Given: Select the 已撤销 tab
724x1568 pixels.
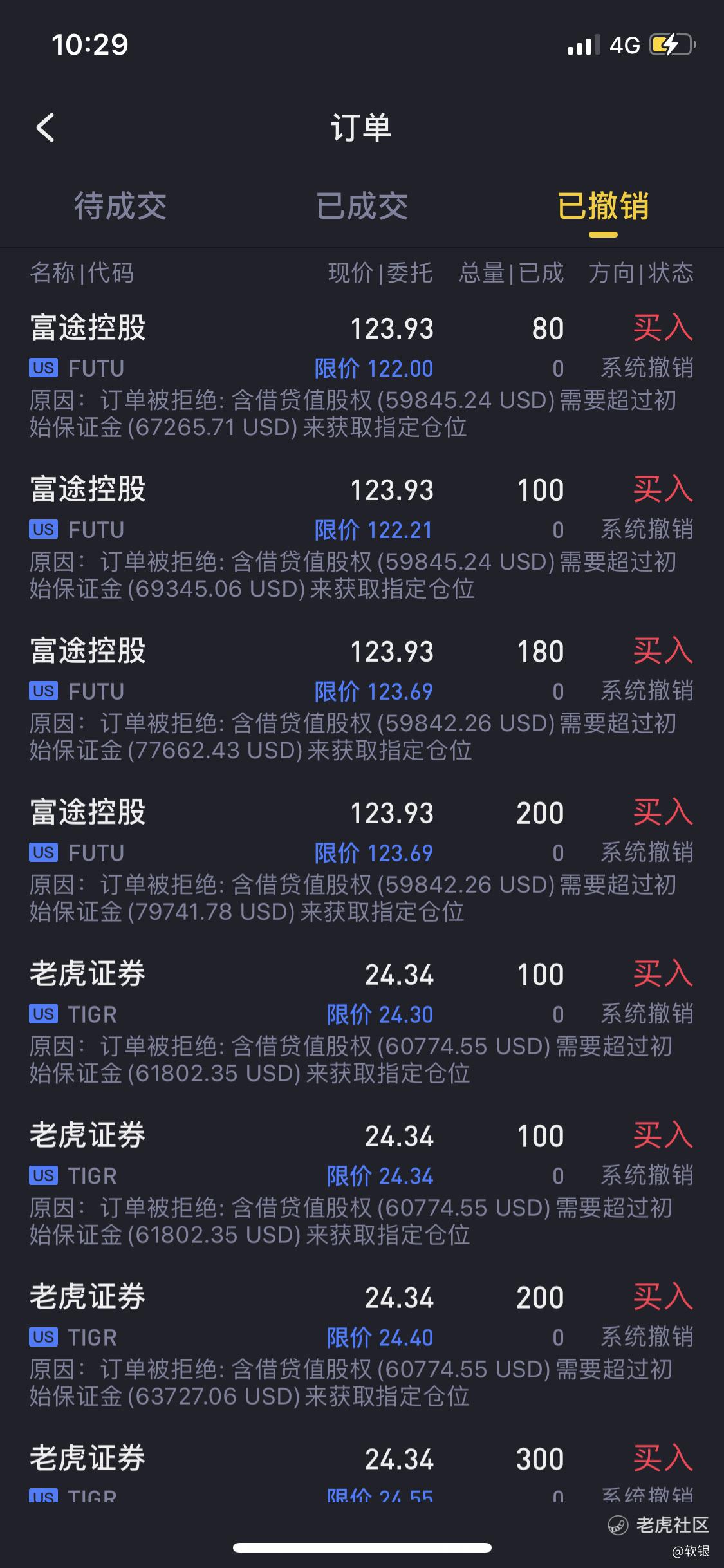Looking at the screenshot, I should click(603, 206).
